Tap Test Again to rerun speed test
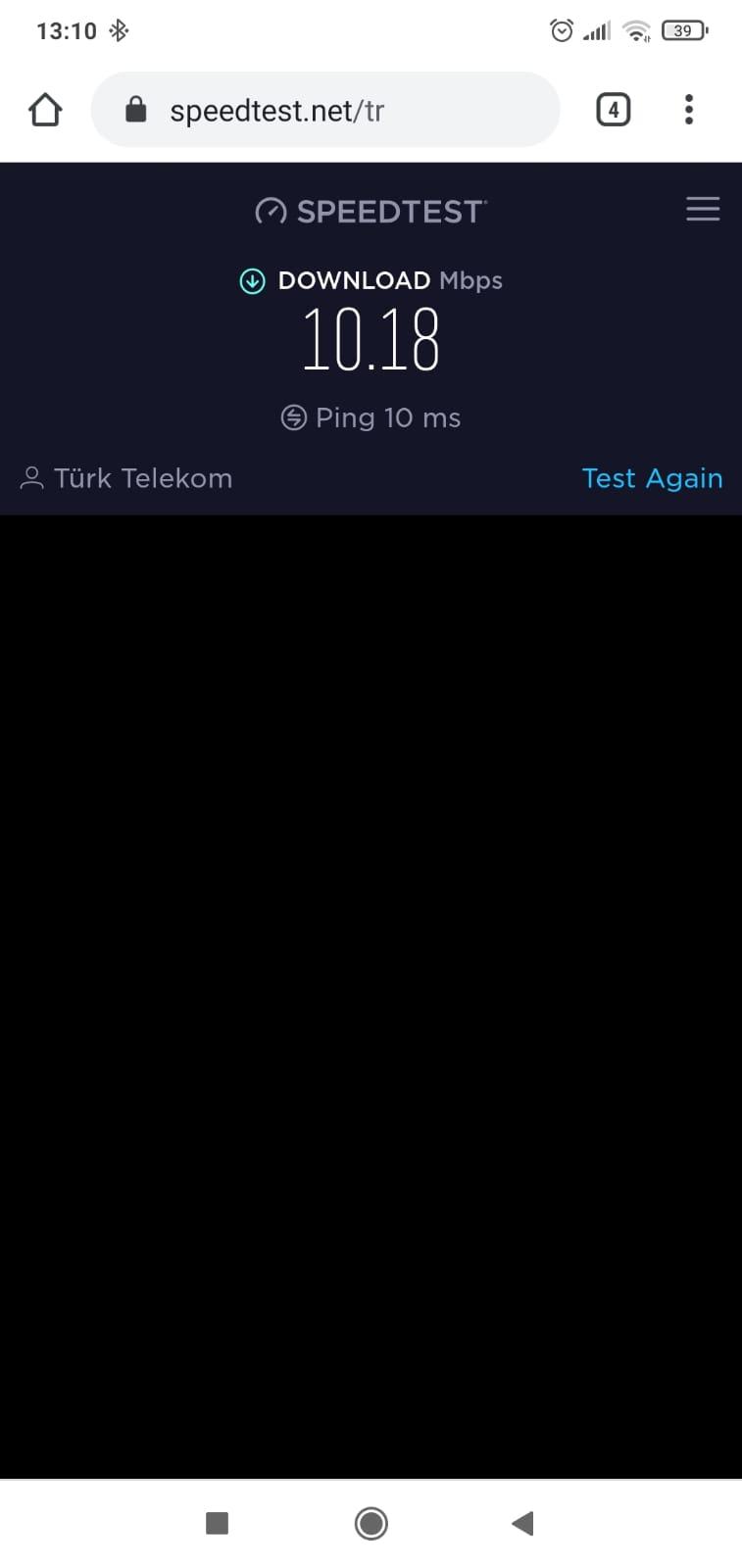The height and width of the screenshot is (1568, 742). (652, 478)
